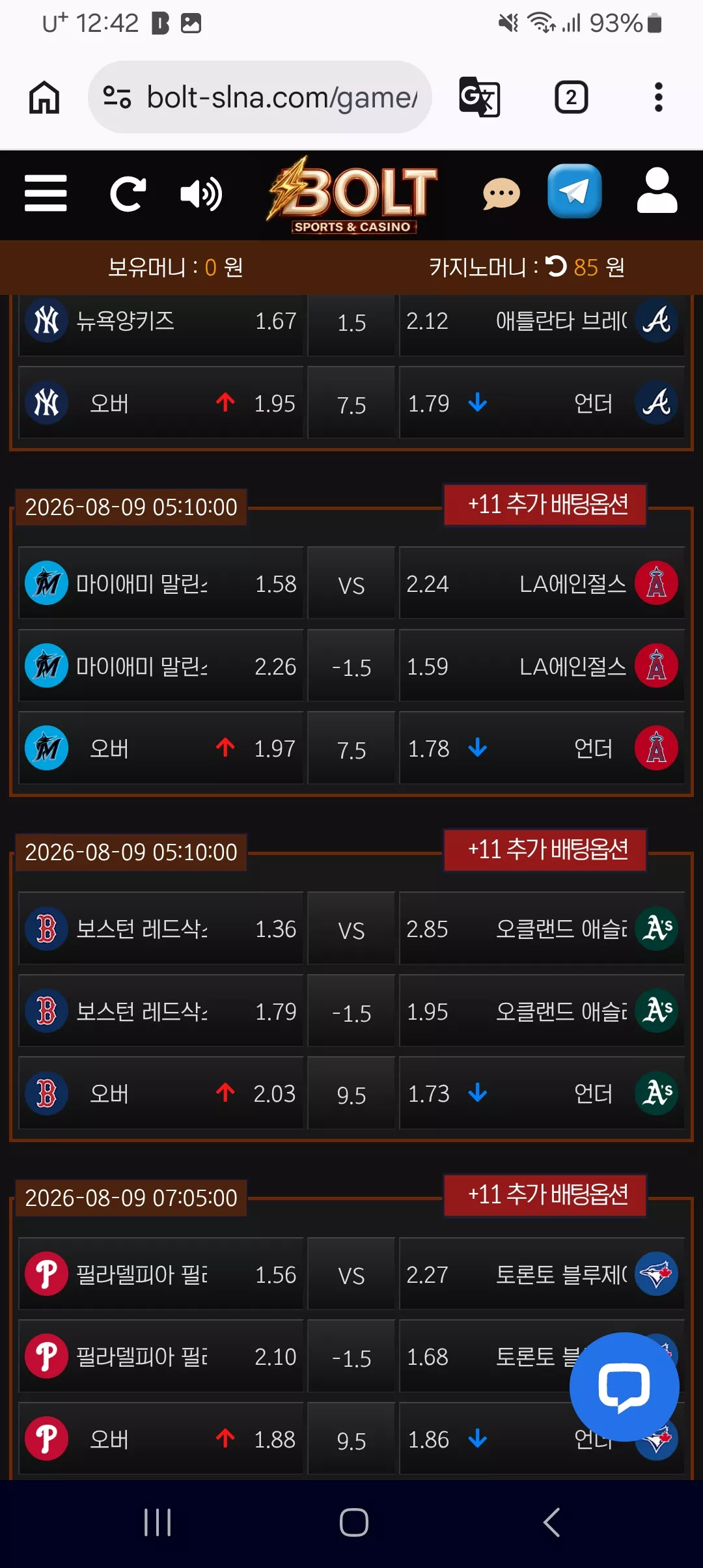Select LA Angels win odds 2.24
Viewport: 703px width, 1568px height.
click(542, 583)
